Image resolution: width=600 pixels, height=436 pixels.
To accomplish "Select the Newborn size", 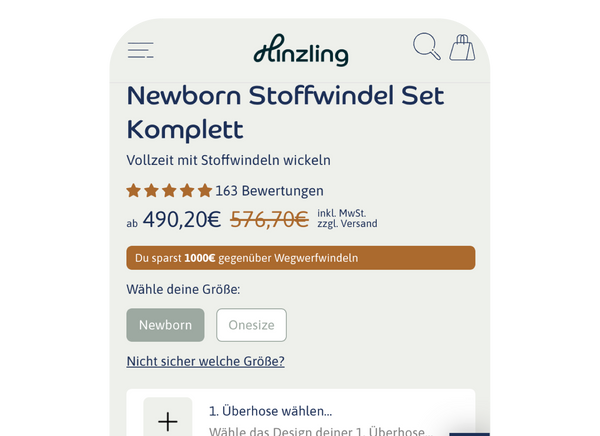I will click(x=165, y=325).
